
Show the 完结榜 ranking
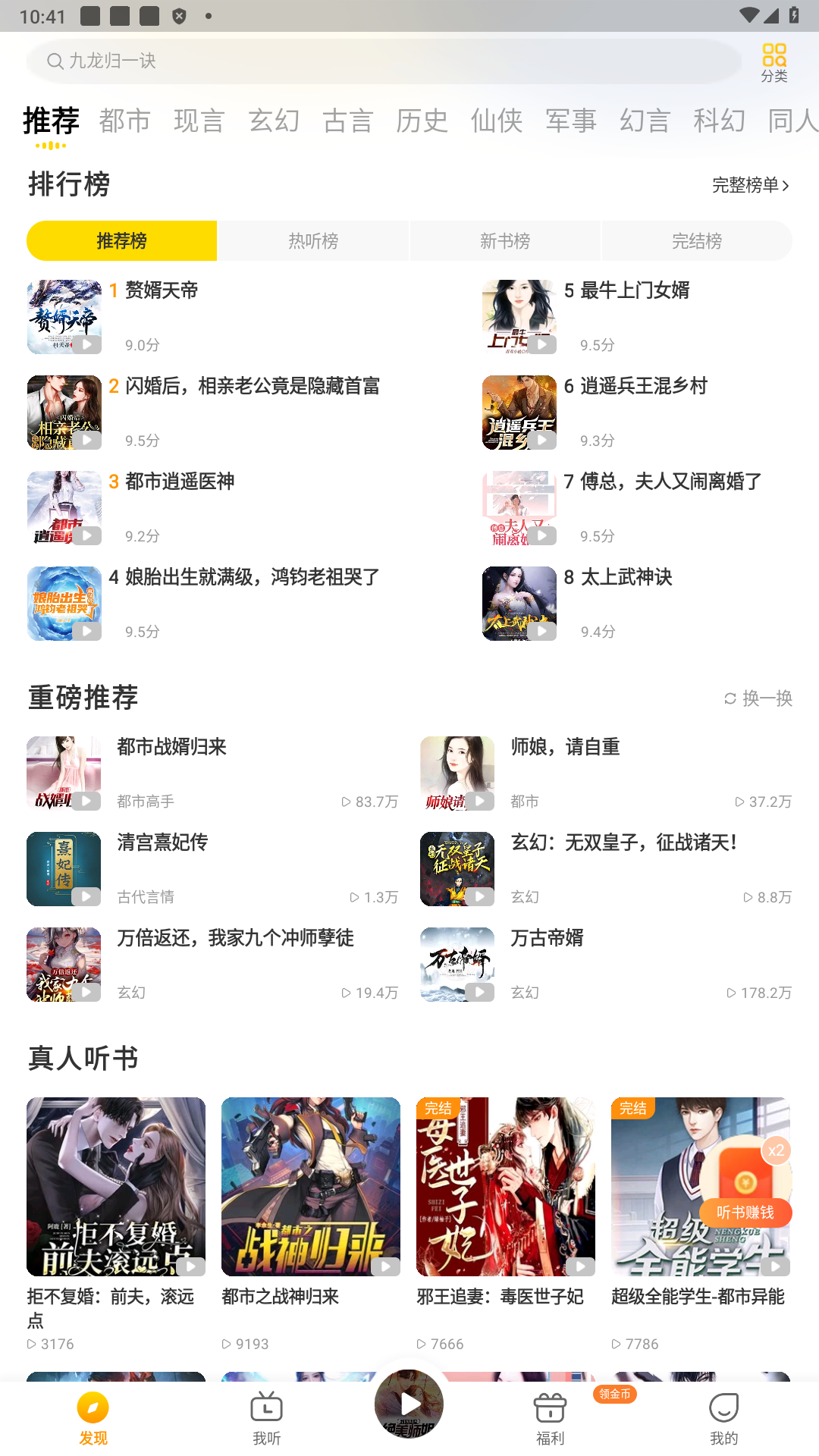click(696, 241)
